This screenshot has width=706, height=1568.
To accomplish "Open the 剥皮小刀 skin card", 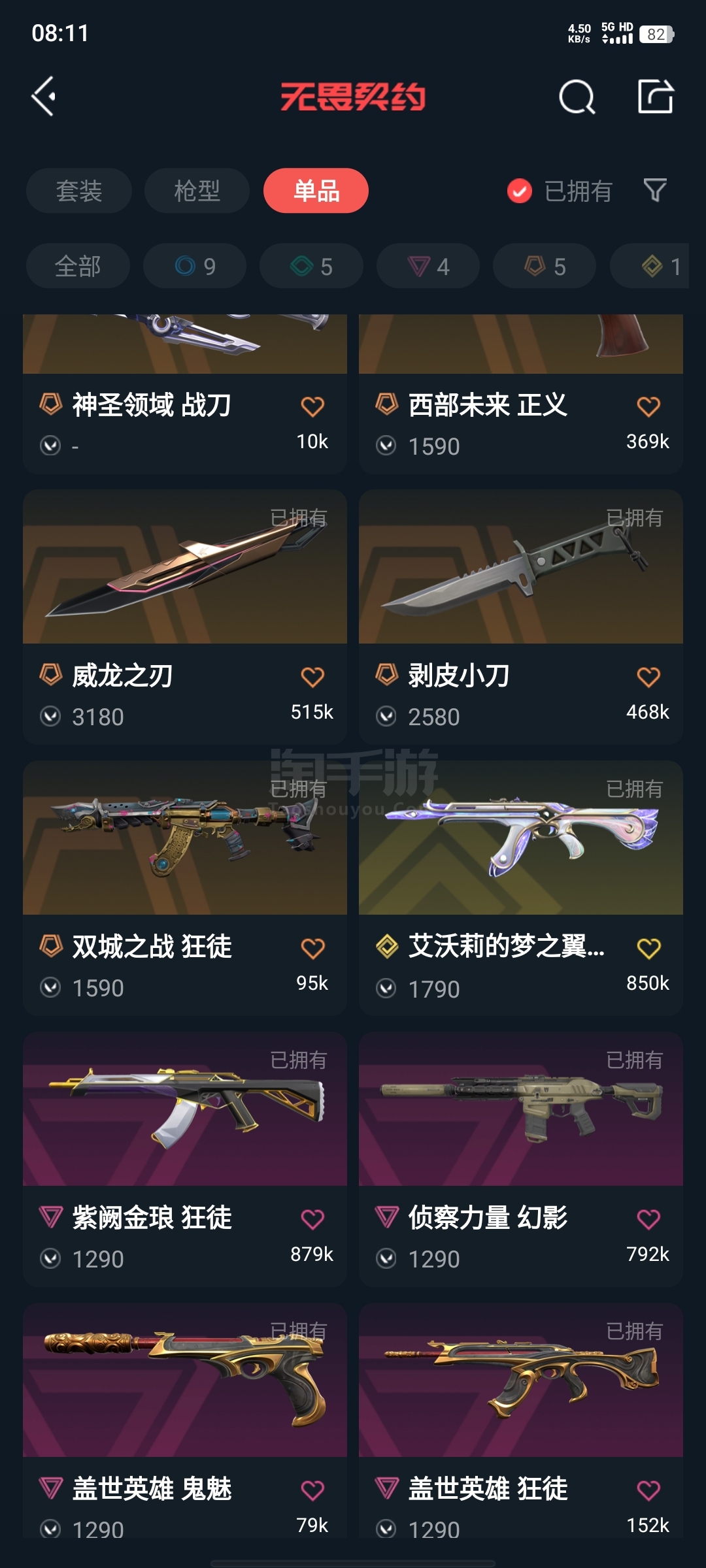I will (x=521, y=617).
